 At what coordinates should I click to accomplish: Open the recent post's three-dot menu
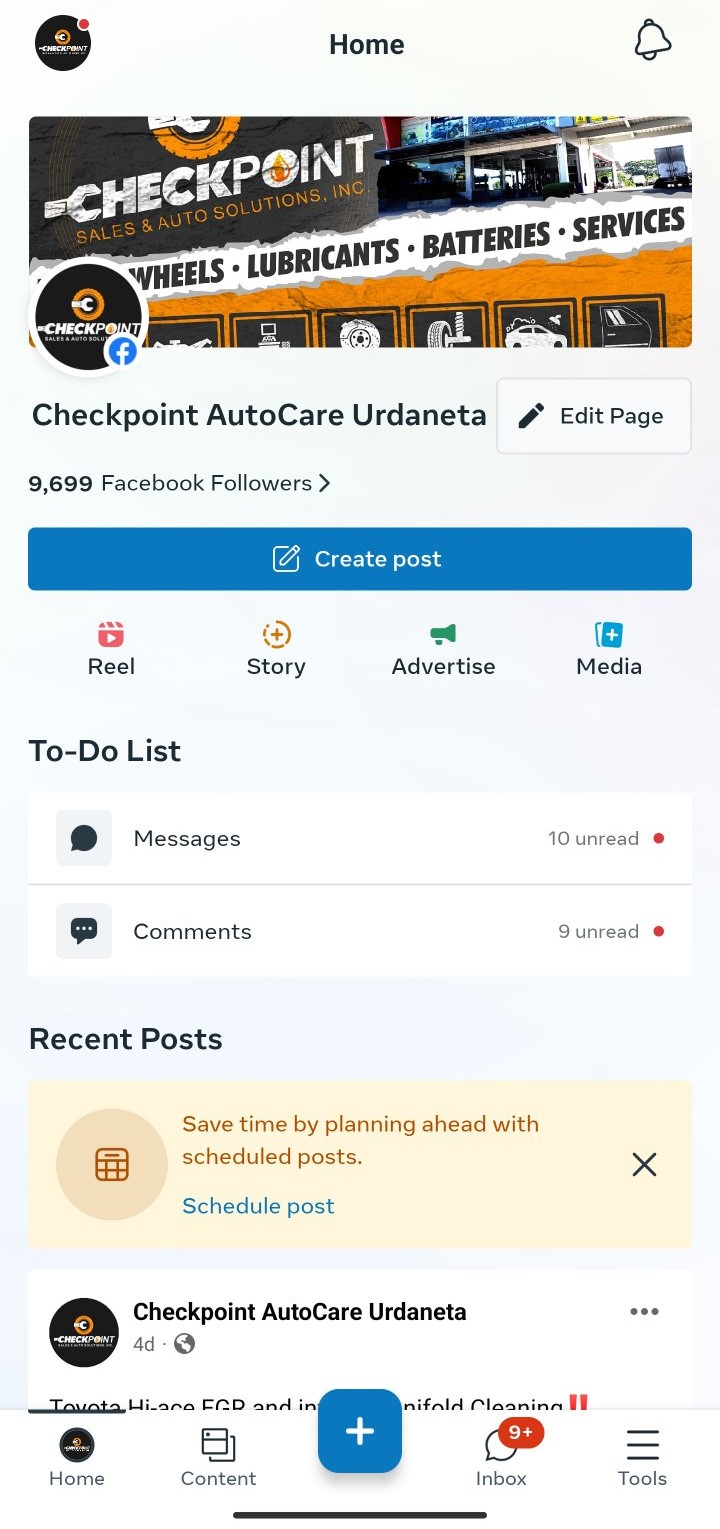click(x=644, y=1312)
